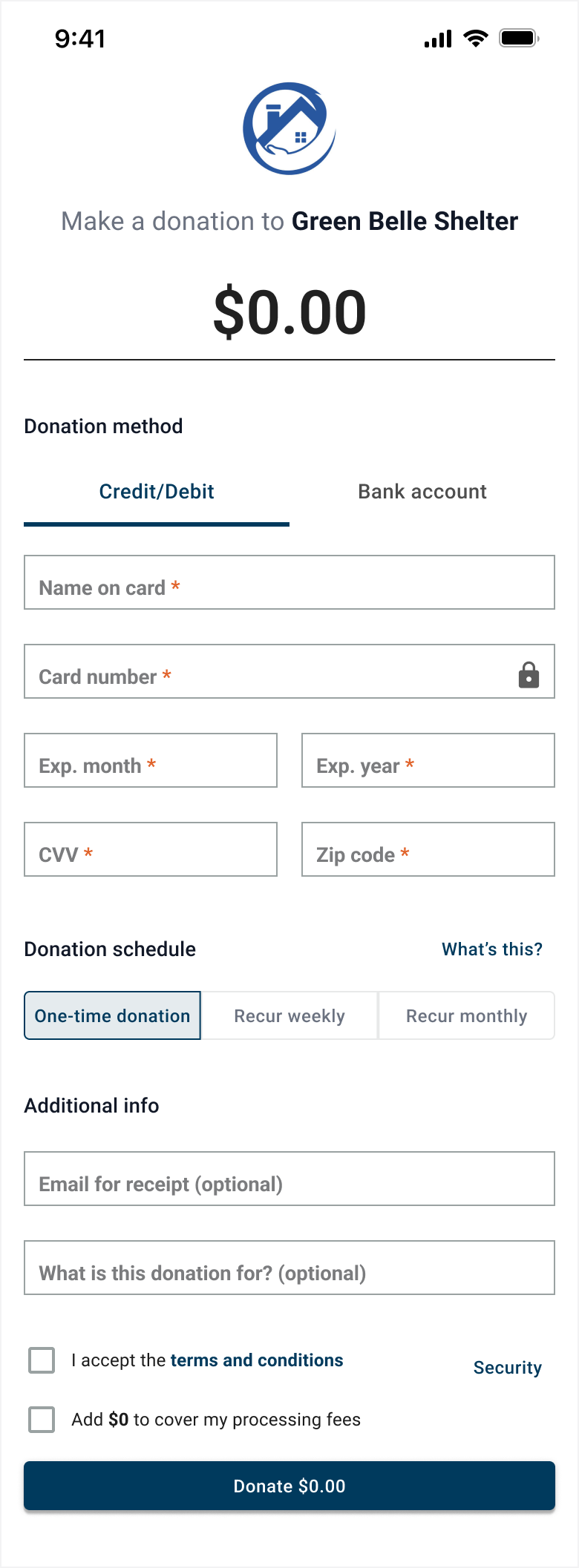Tap the cellular signal icon
This screenshot has width=579, height=1568.
tap(437, 38)
